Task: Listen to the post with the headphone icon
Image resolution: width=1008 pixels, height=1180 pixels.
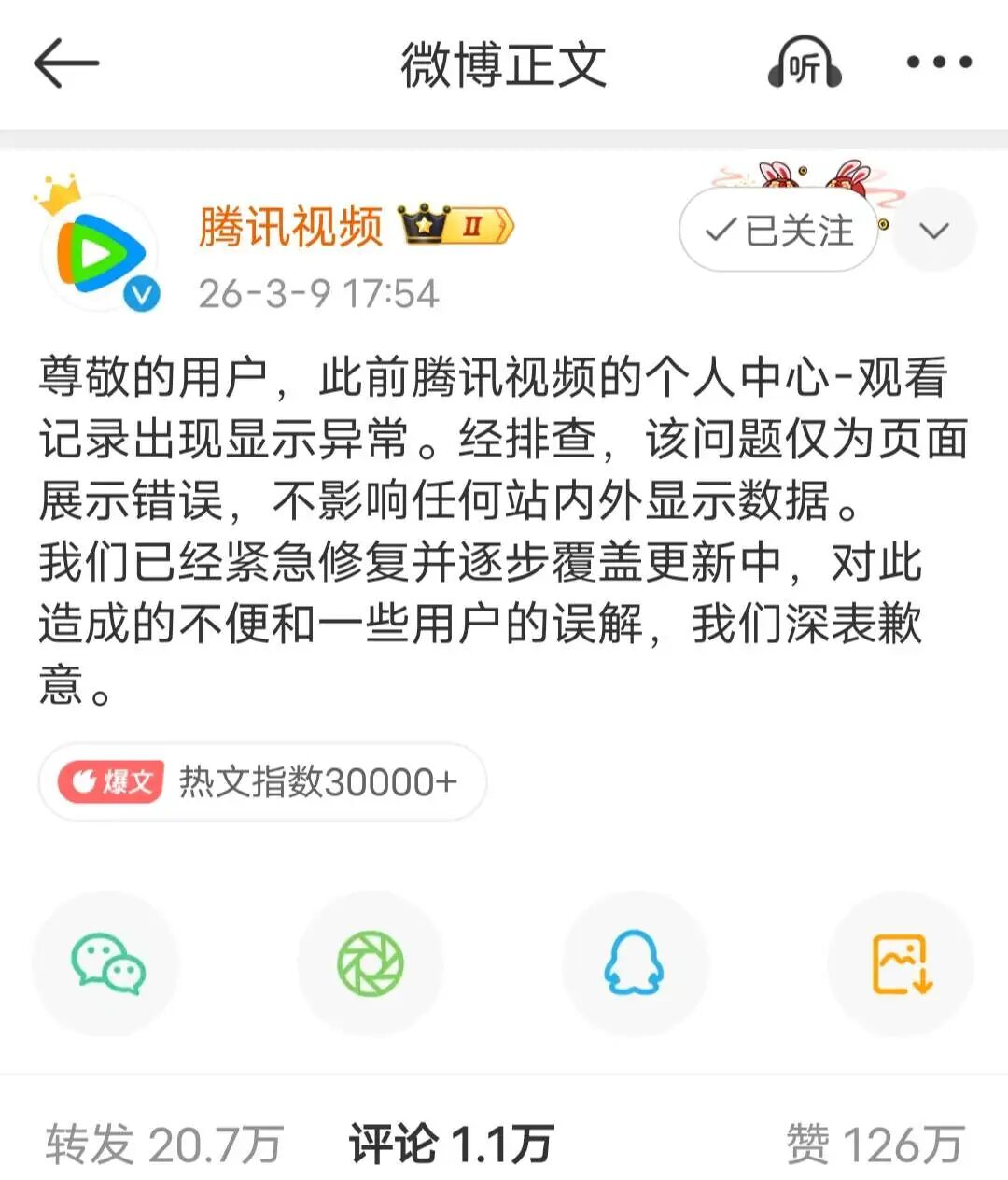Action: (x=804, y=63)
